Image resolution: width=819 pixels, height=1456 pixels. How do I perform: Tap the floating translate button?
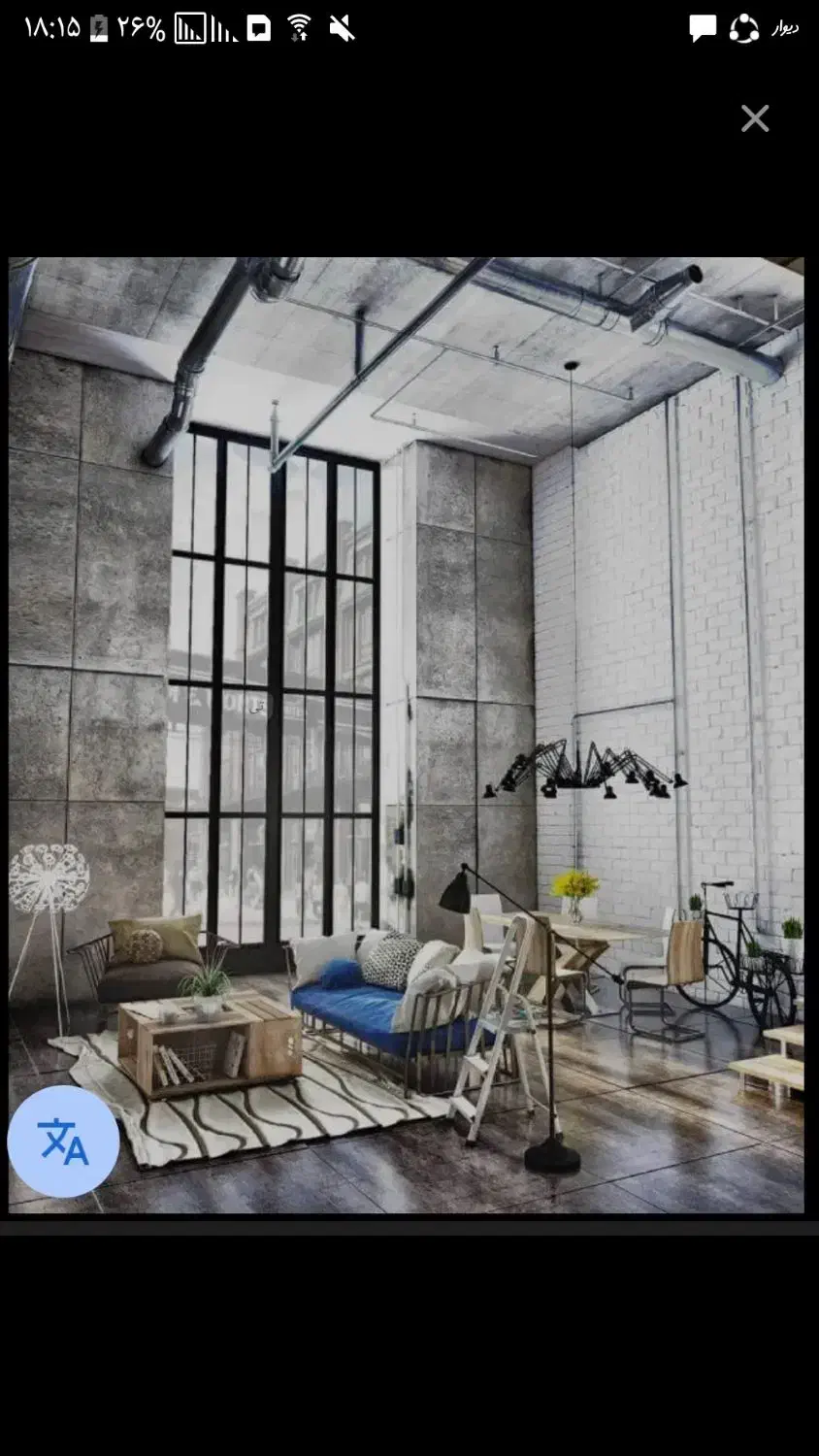click(63, 1142)
